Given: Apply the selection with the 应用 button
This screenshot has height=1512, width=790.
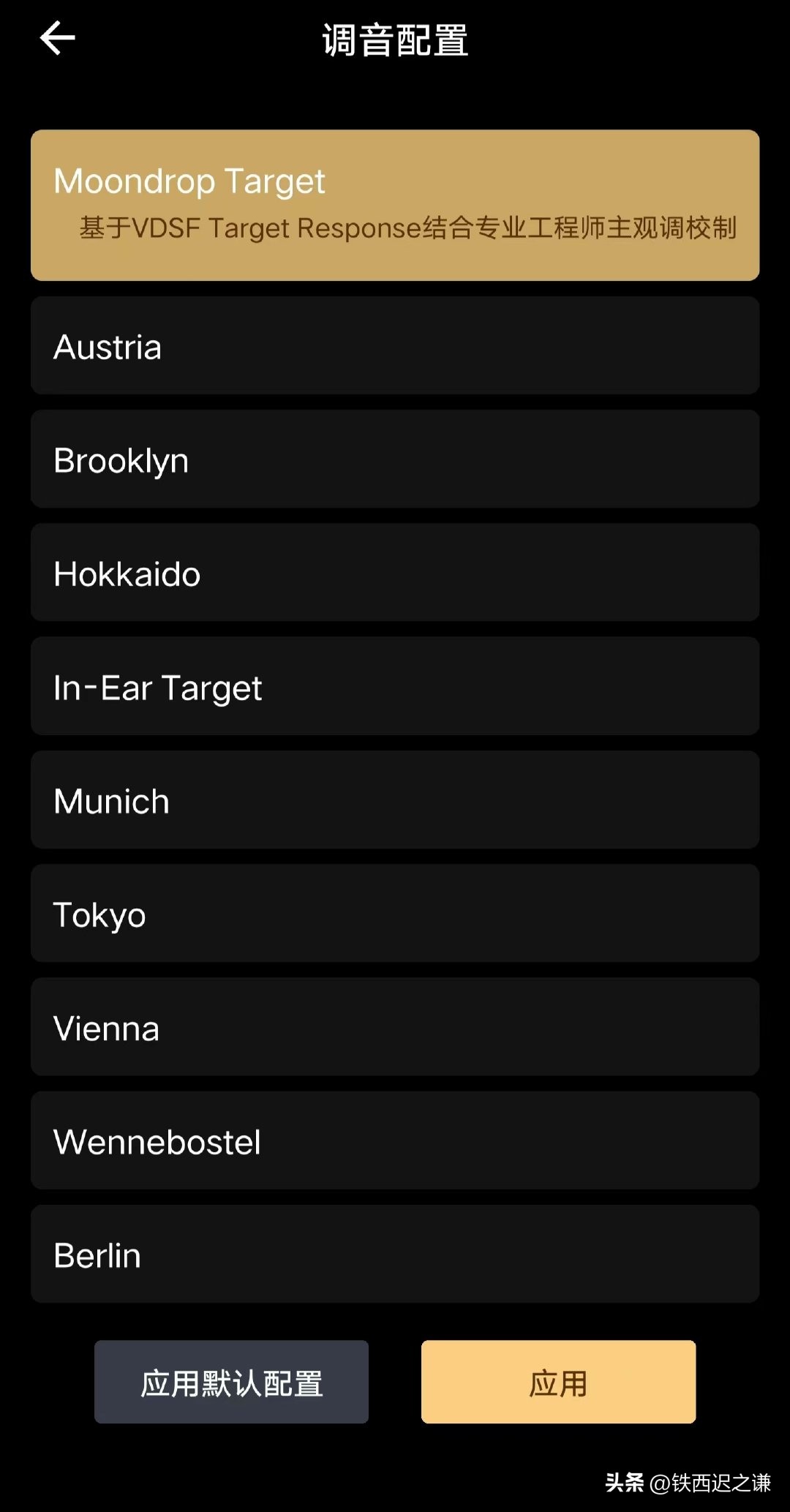Looking at the screenshot, I should (558, 1382).
